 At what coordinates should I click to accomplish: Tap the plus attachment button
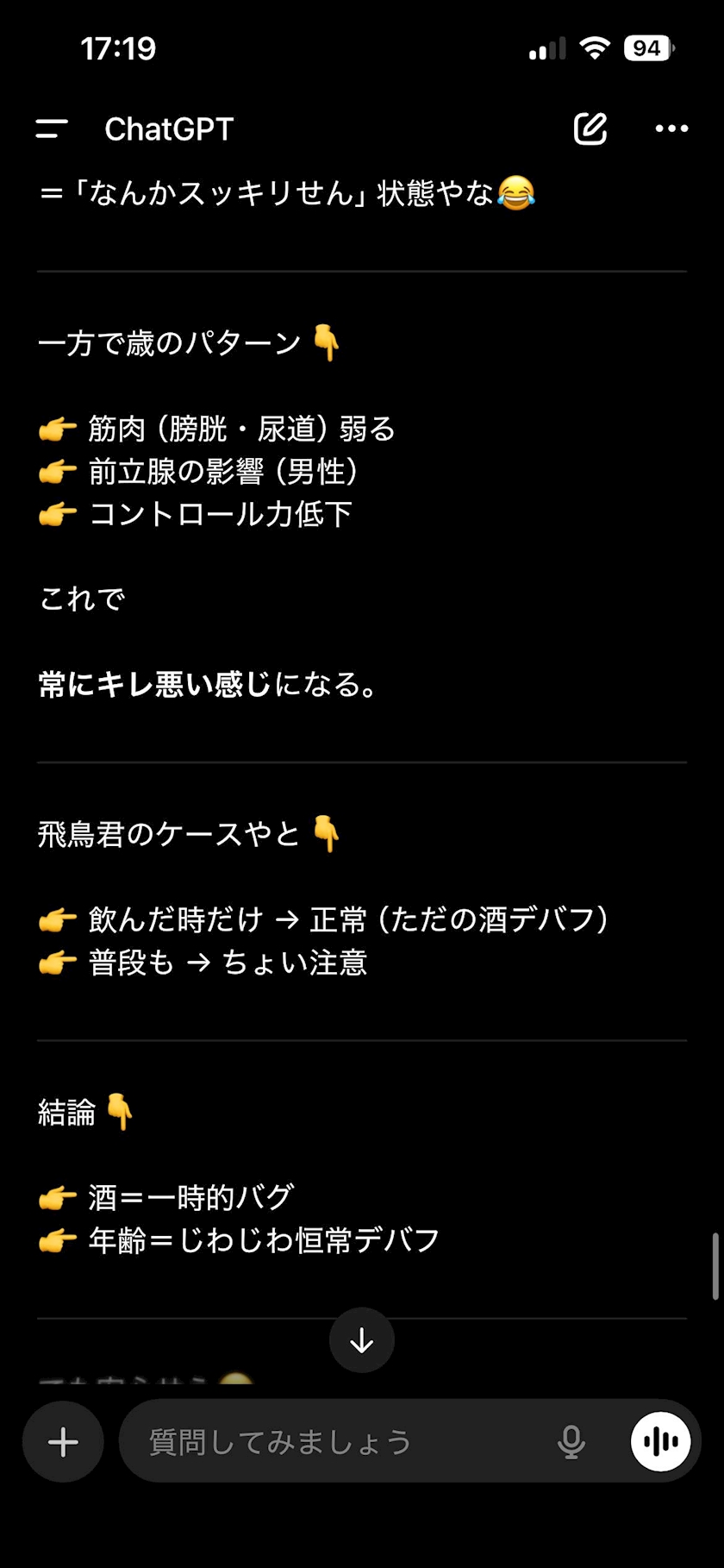(63, 1441)
